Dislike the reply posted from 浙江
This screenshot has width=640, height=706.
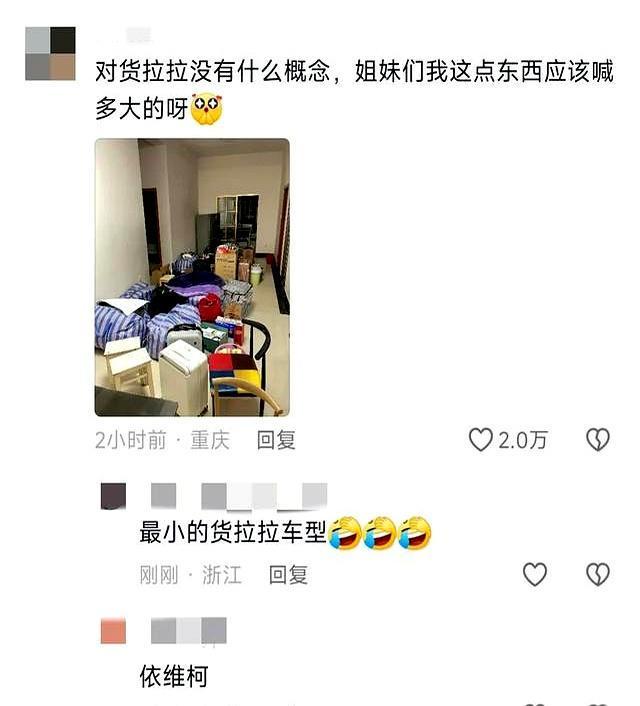tap(597, 573)
